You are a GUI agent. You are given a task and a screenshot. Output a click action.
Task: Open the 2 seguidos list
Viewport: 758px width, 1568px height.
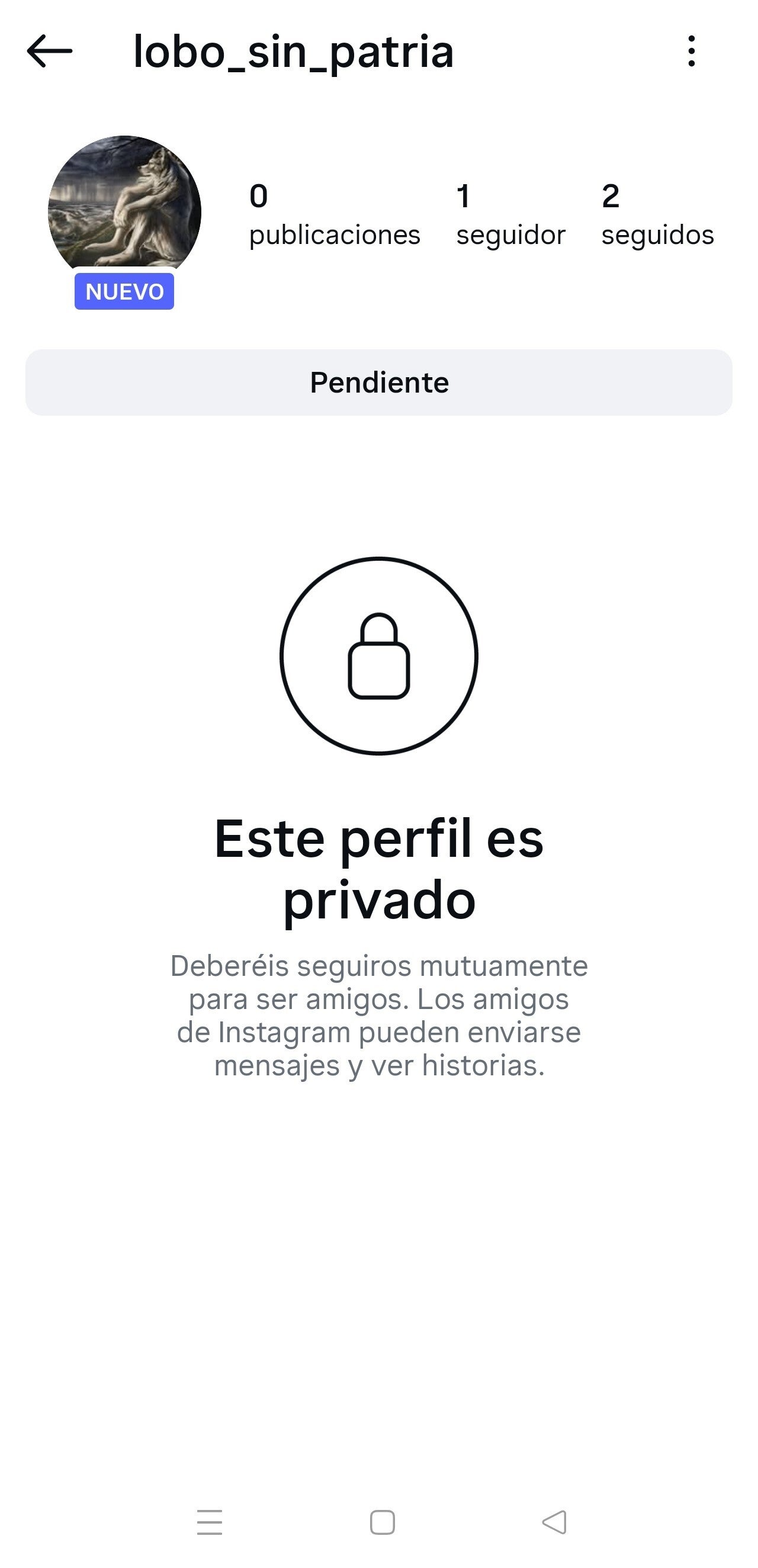pyautogui.click(x=657, y=216)
